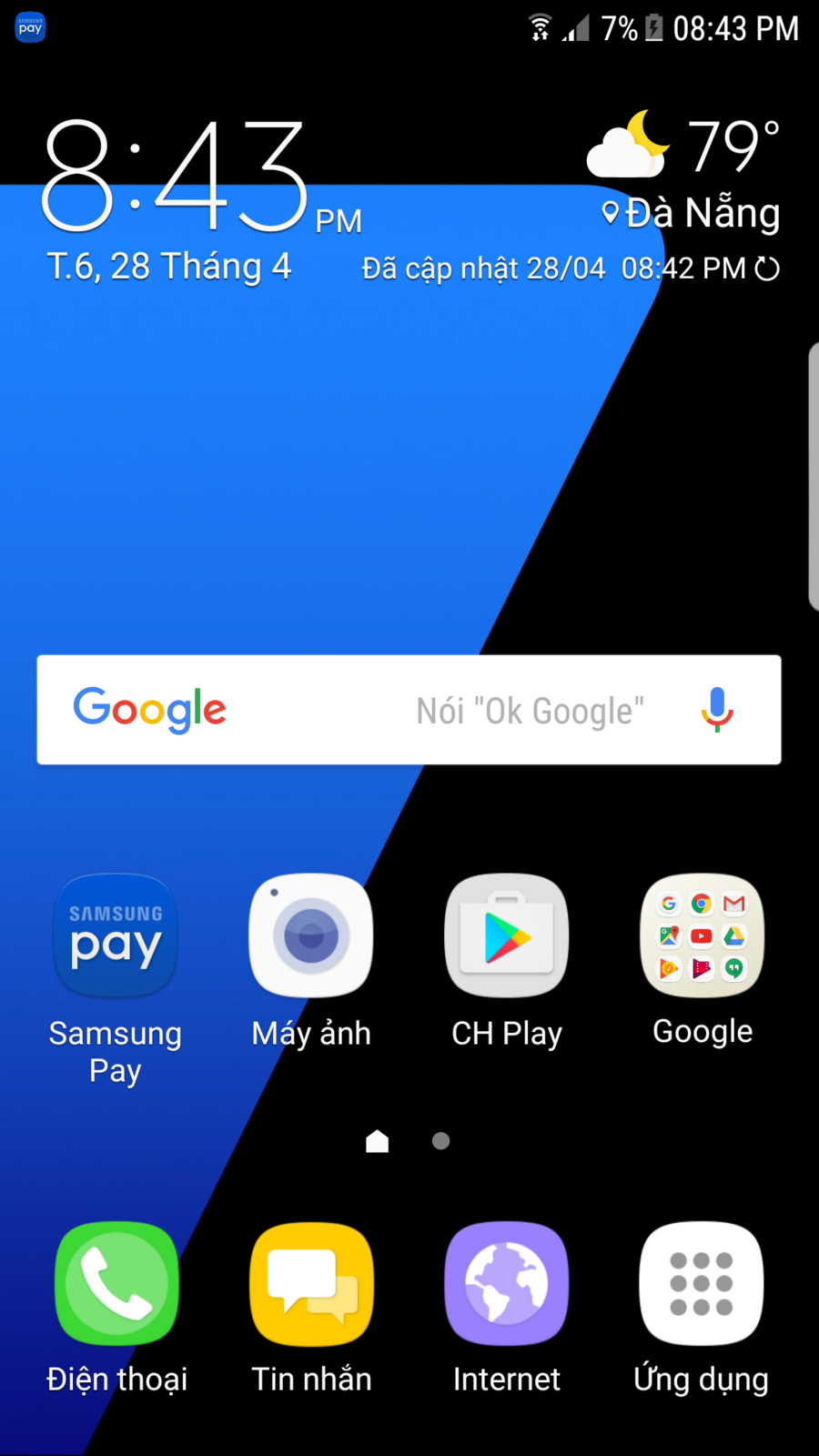The width and height of the screenshot is (819, 1456).
Task: Open Đà Nẵng weather details
Action: point(692,213)
